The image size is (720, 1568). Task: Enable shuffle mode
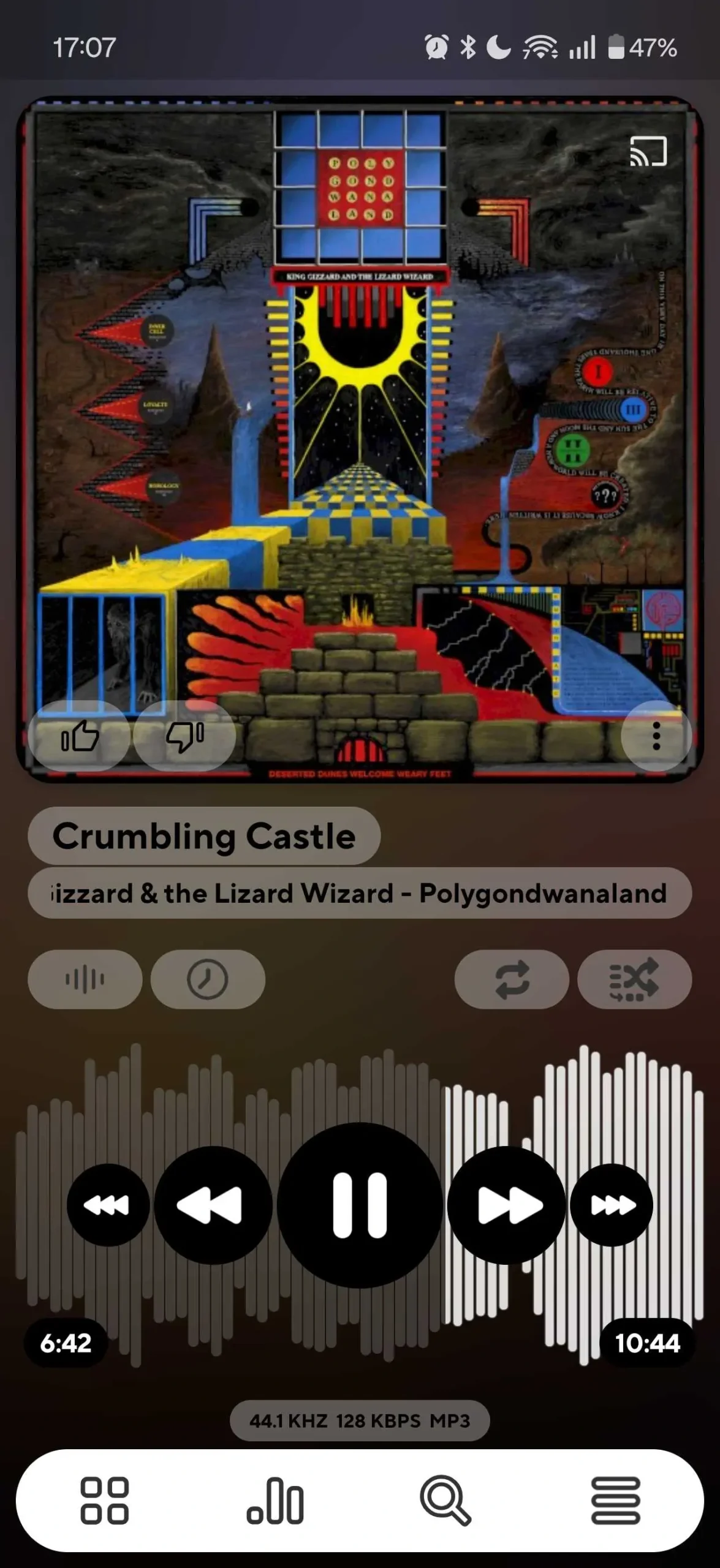[x=635, y=979]
